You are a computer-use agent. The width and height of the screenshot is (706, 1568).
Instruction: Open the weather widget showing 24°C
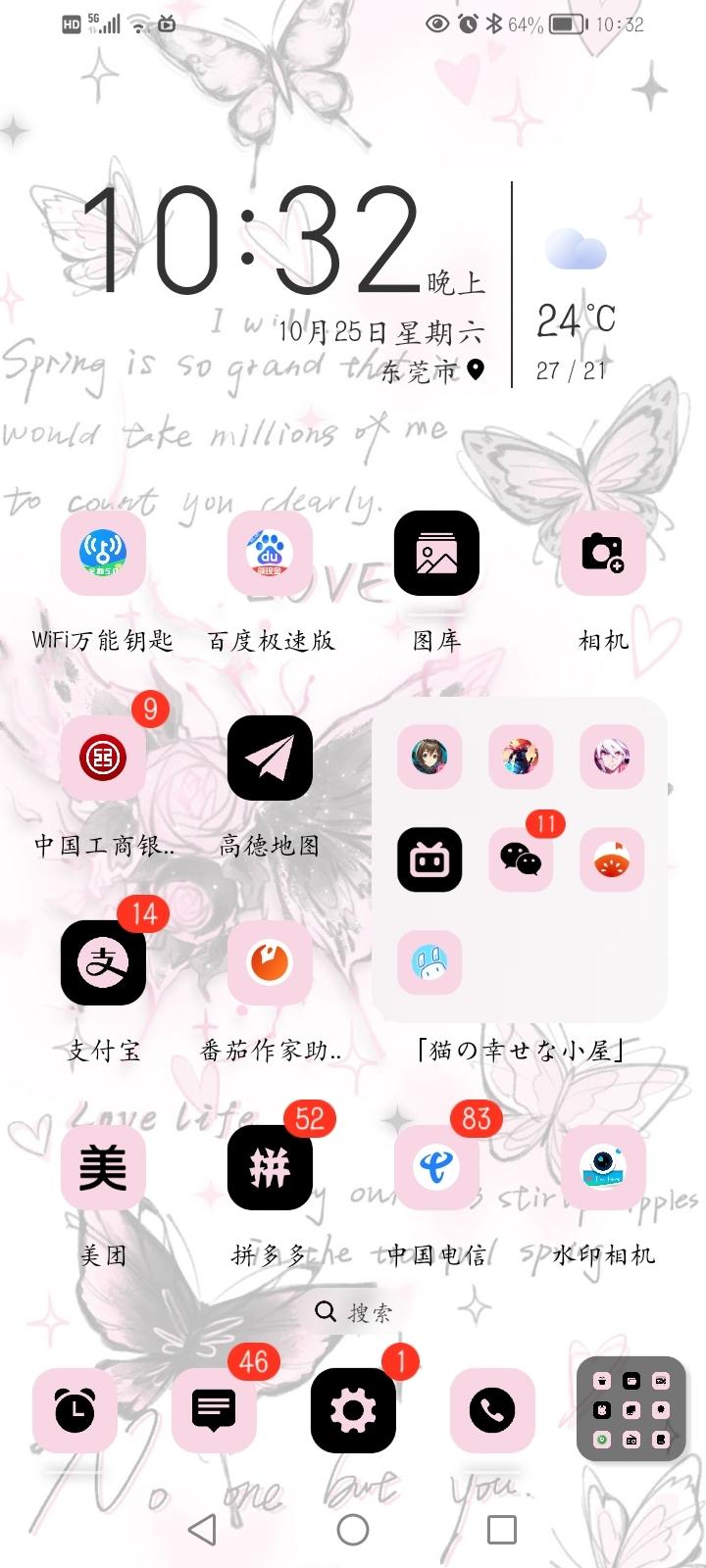(x=577, y=304)
